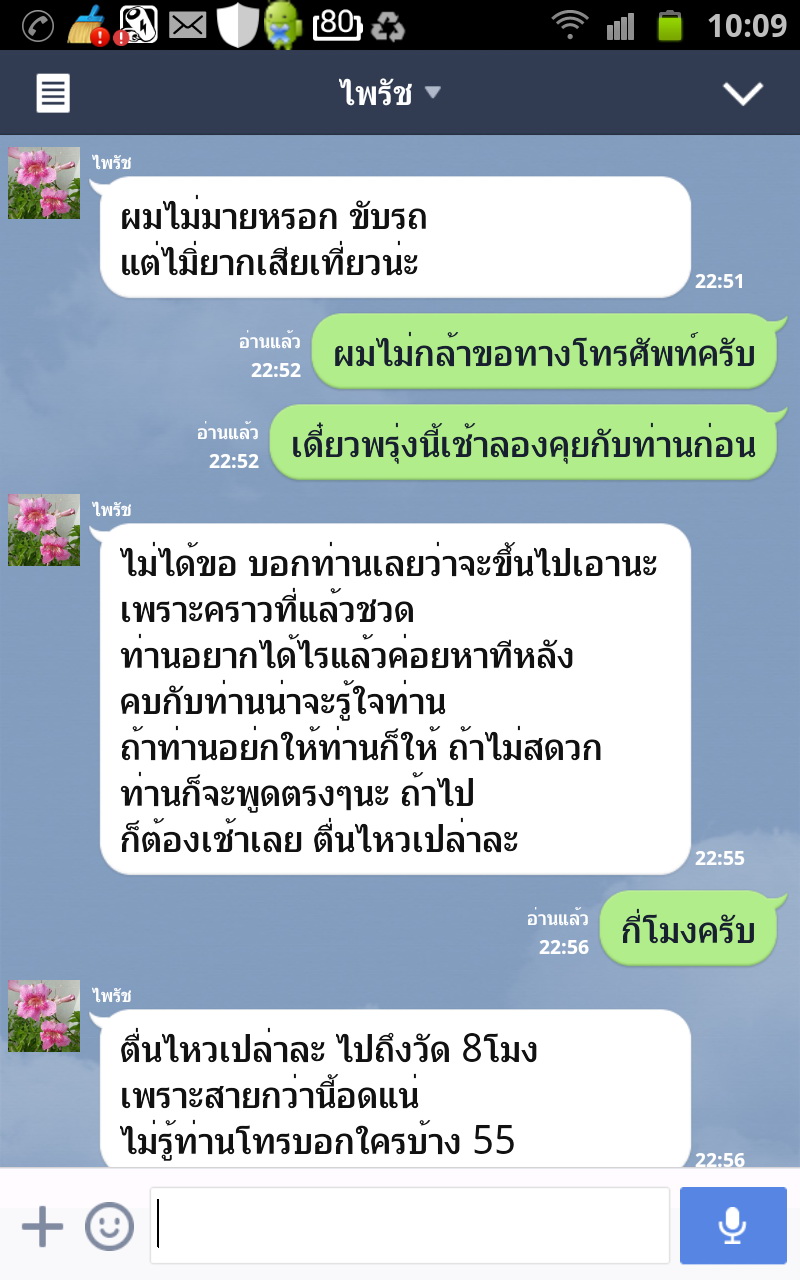Tap the microphone voice message button
Viewport: 800px width, 1280px height.
(x=733, y=1226)
